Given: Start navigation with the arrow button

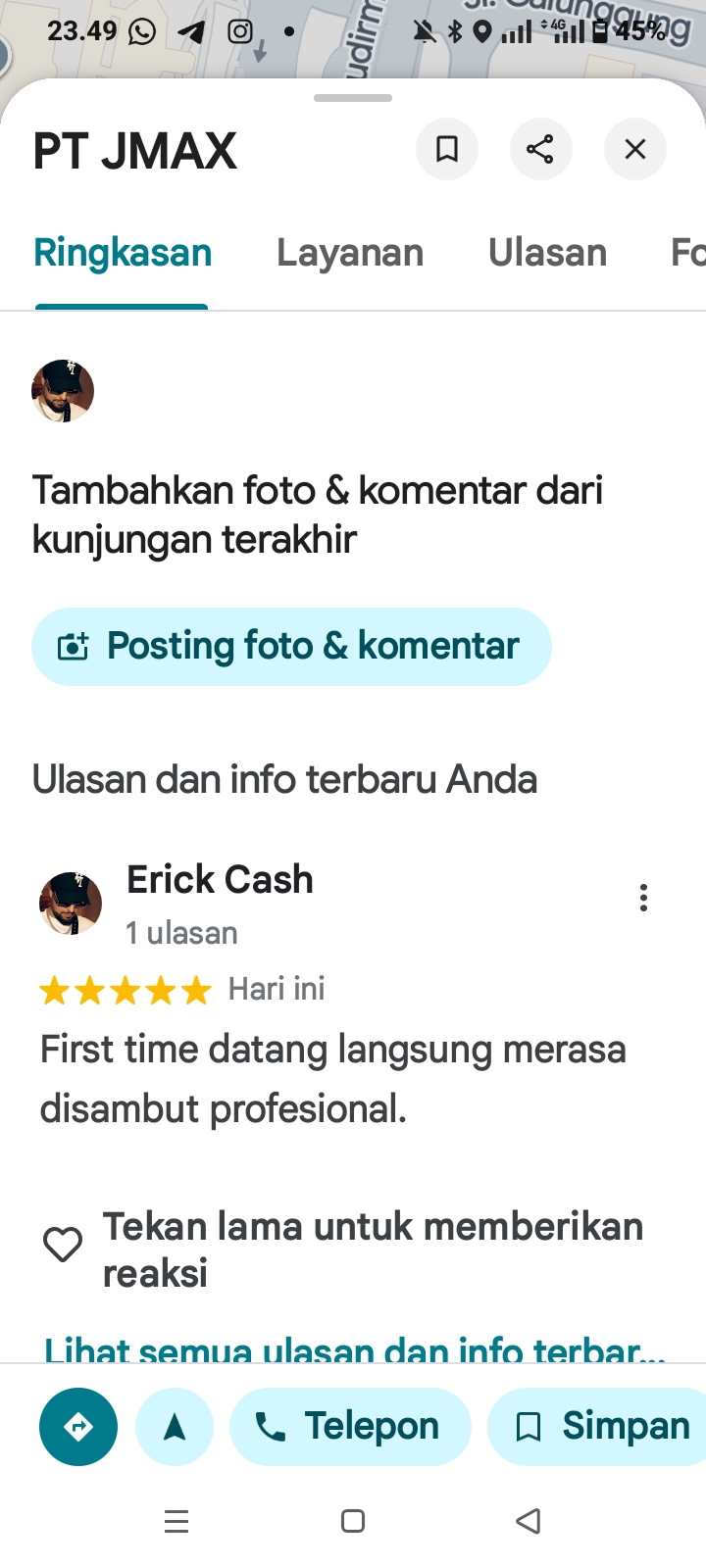Looking at the screenshot, I should [x=175, y=1427].
